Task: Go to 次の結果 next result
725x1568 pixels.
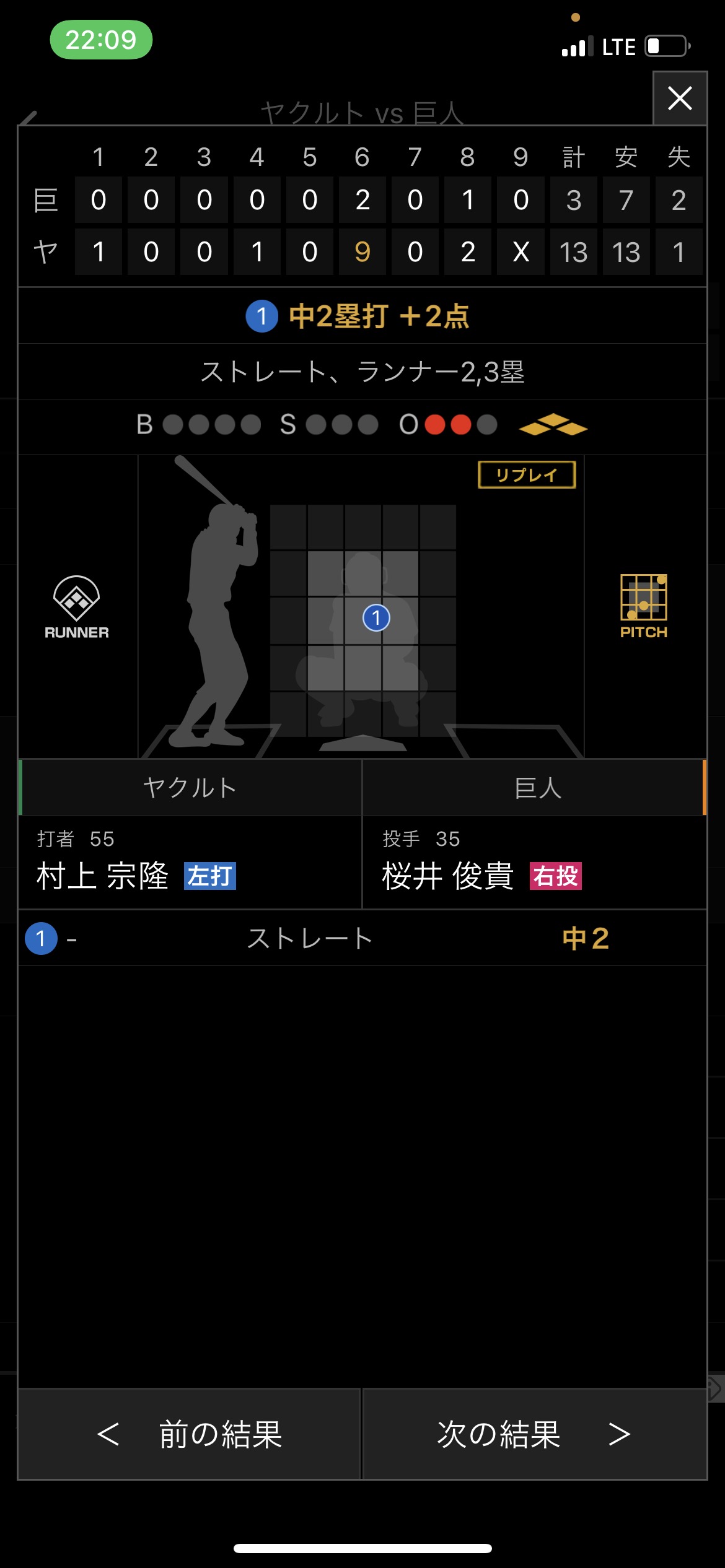Action: [534, 1434]
